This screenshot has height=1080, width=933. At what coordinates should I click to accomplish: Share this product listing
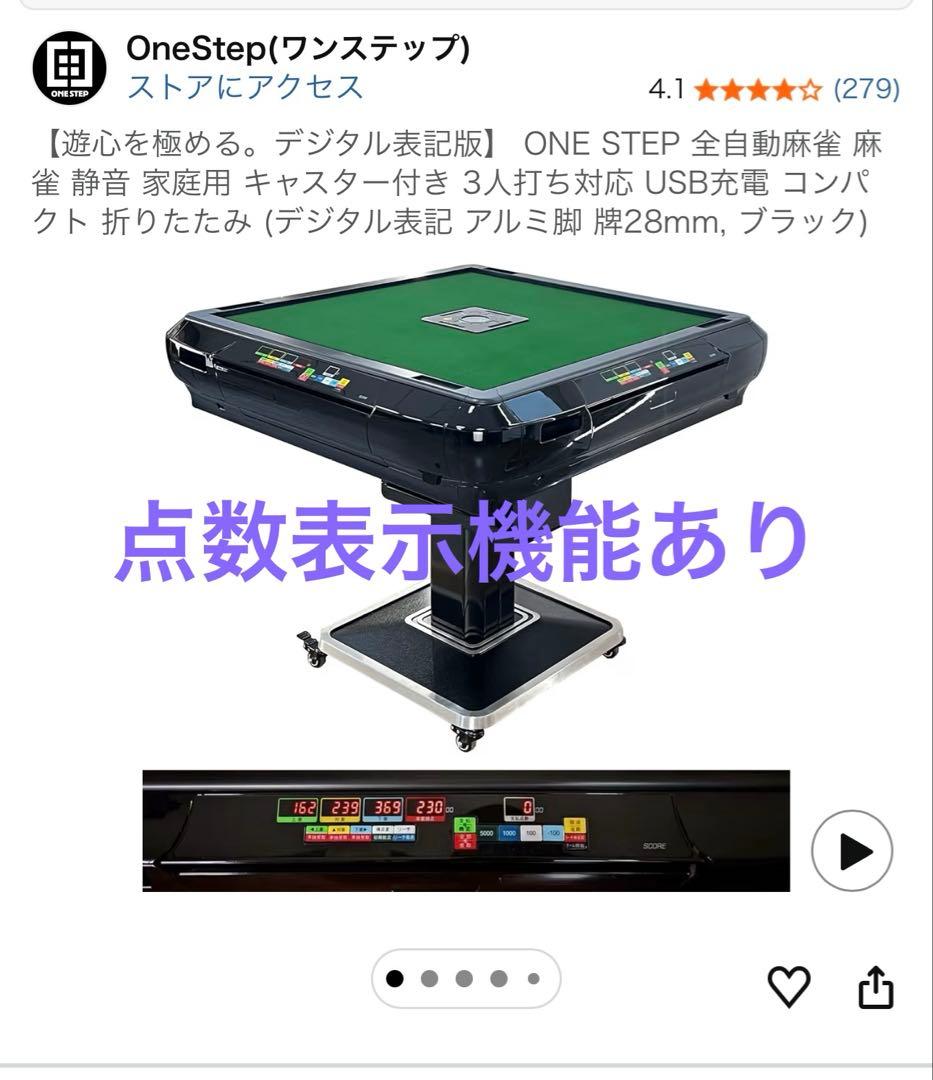click(x=875, y=988)
